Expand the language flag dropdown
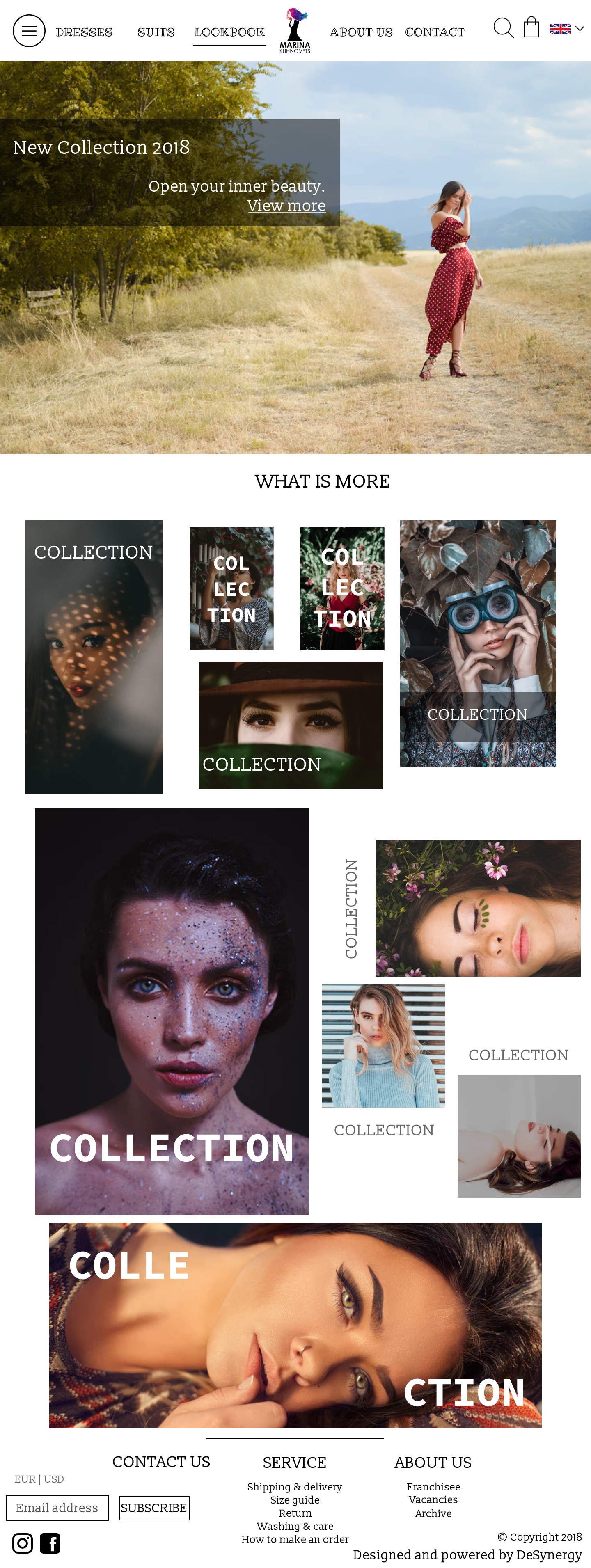591x1568 pixels. click(x=567, y=29)
